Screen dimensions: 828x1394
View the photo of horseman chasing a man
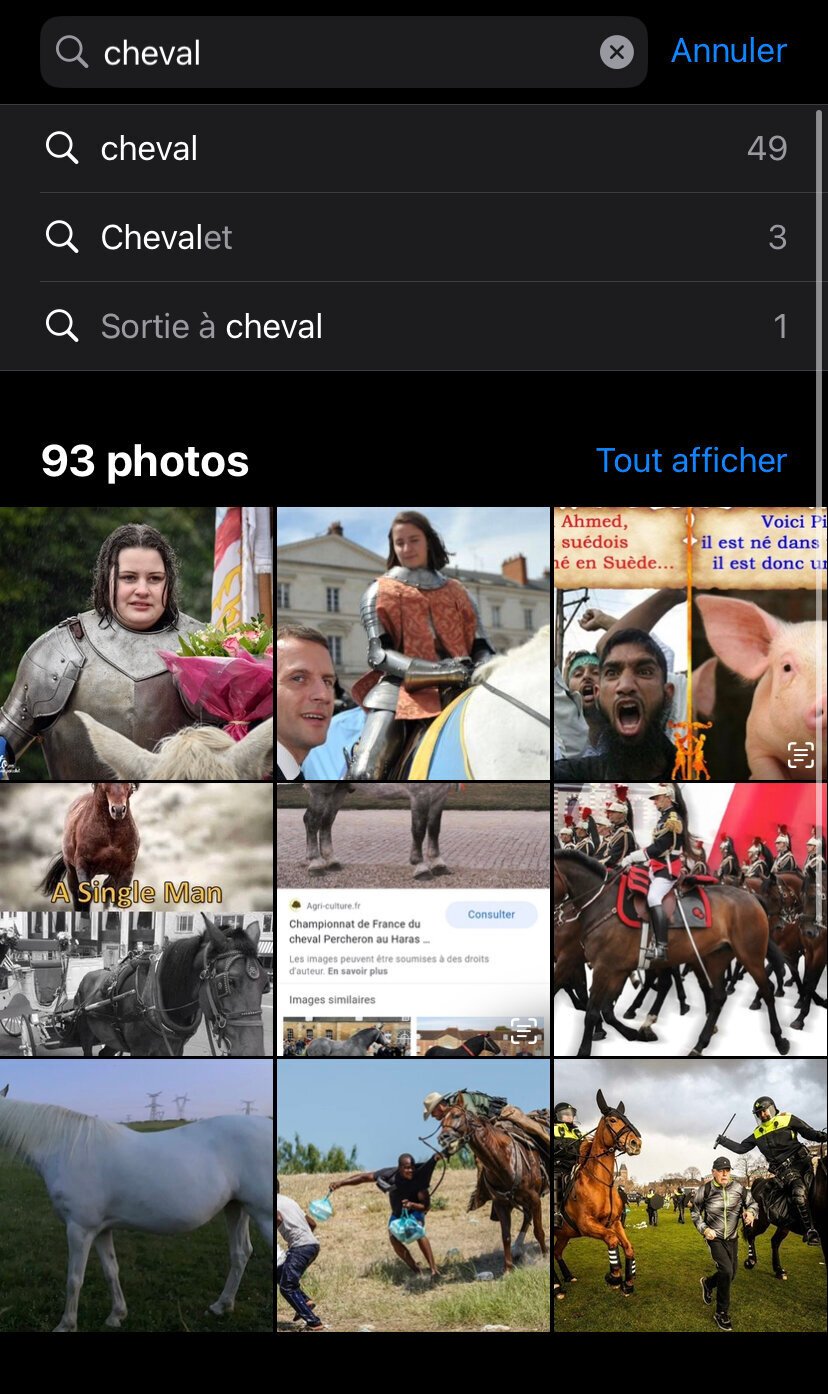pyautogui.click(x=413, y=1195)
